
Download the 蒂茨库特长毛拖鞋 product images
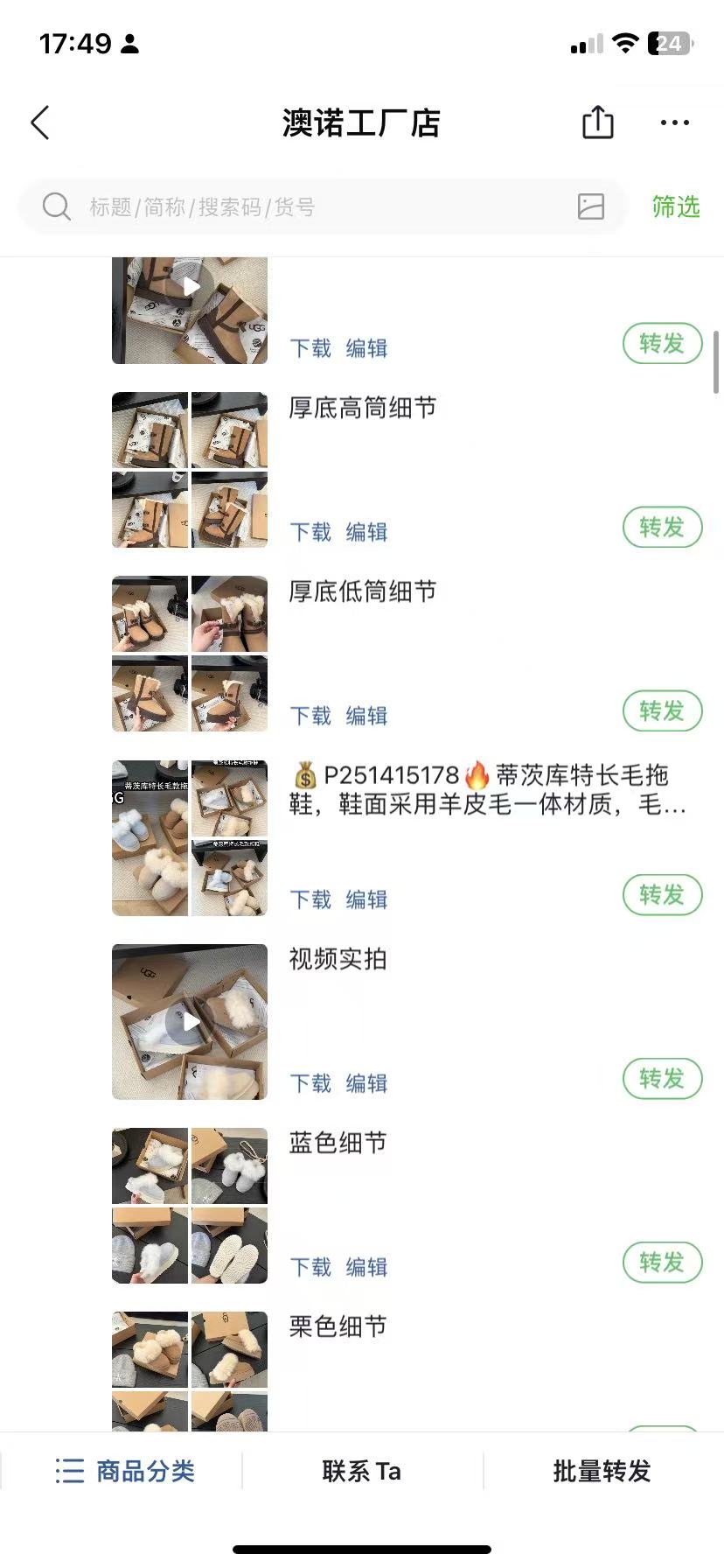310,899
